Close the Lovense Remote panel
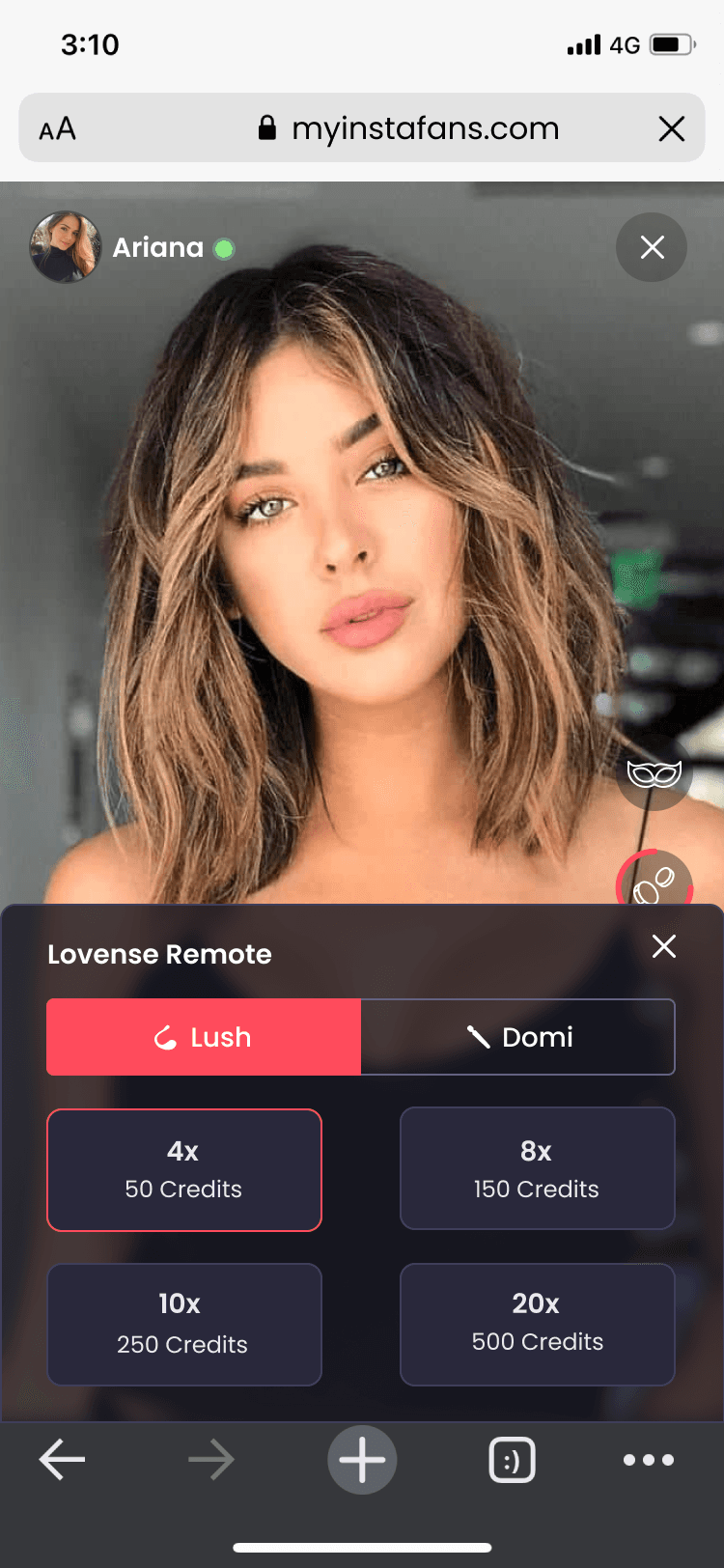The image size is (724, 1568). click(x=663, y=946)
